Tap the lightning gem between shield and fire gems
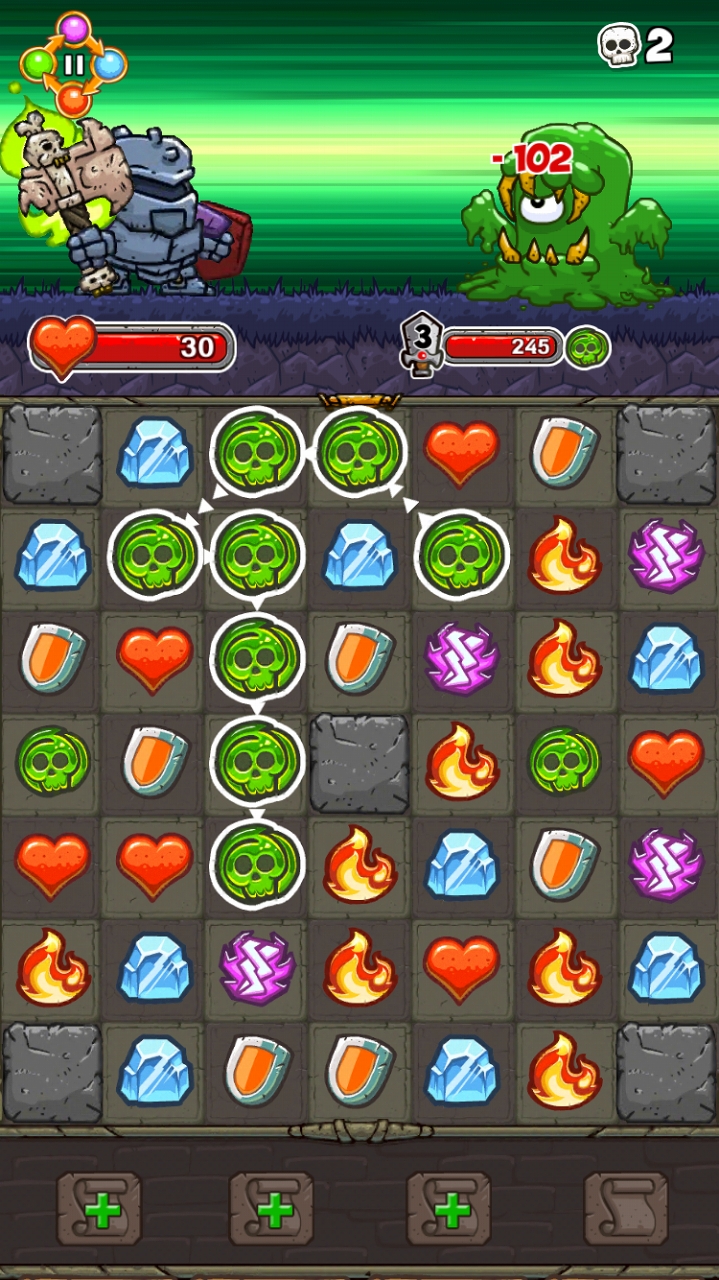The height and width of the screenshot is (1280, 719). [x=462, y=657]
